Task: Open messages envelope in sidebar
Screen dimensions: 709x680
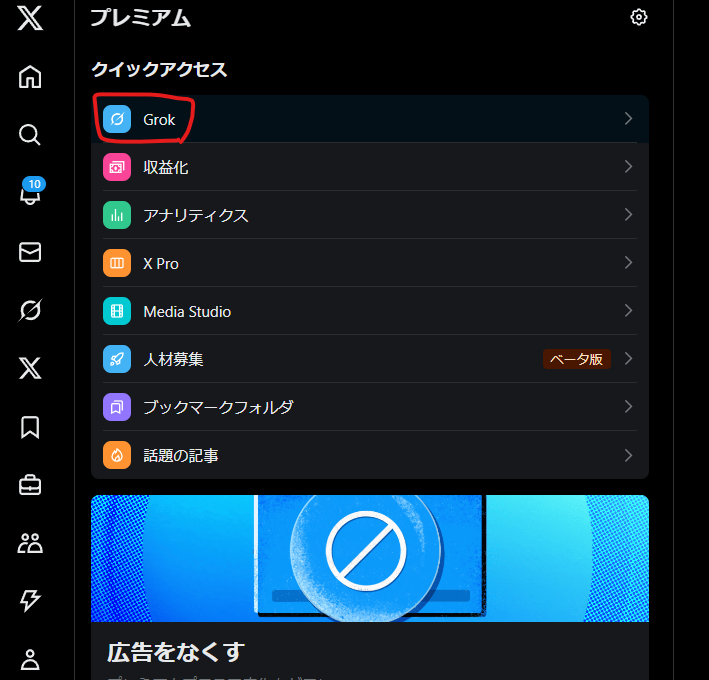Action: pos(30,252)
